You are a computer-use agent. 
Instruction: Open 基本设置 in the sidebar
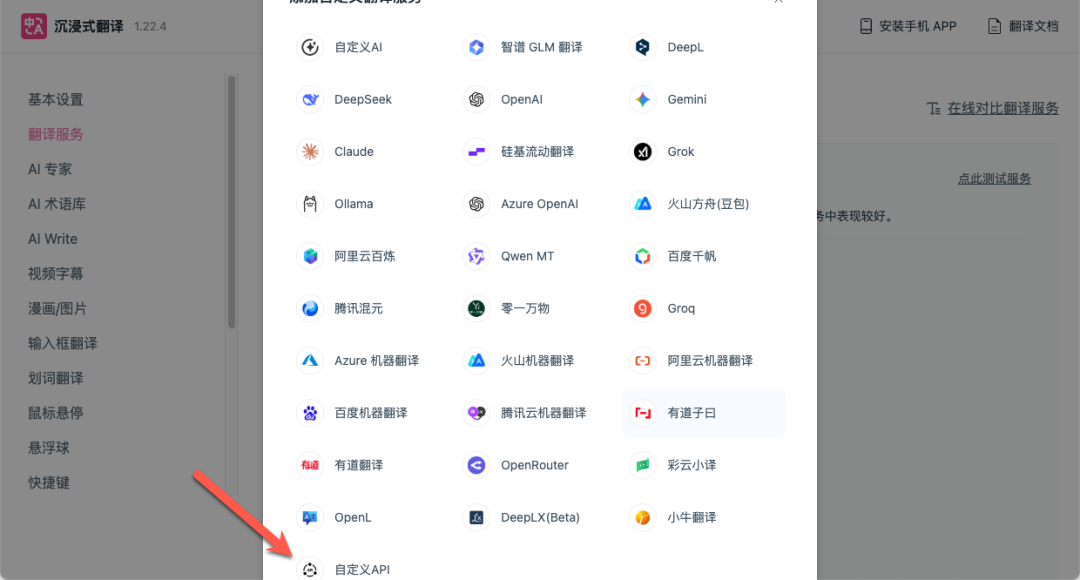[56, 99]
